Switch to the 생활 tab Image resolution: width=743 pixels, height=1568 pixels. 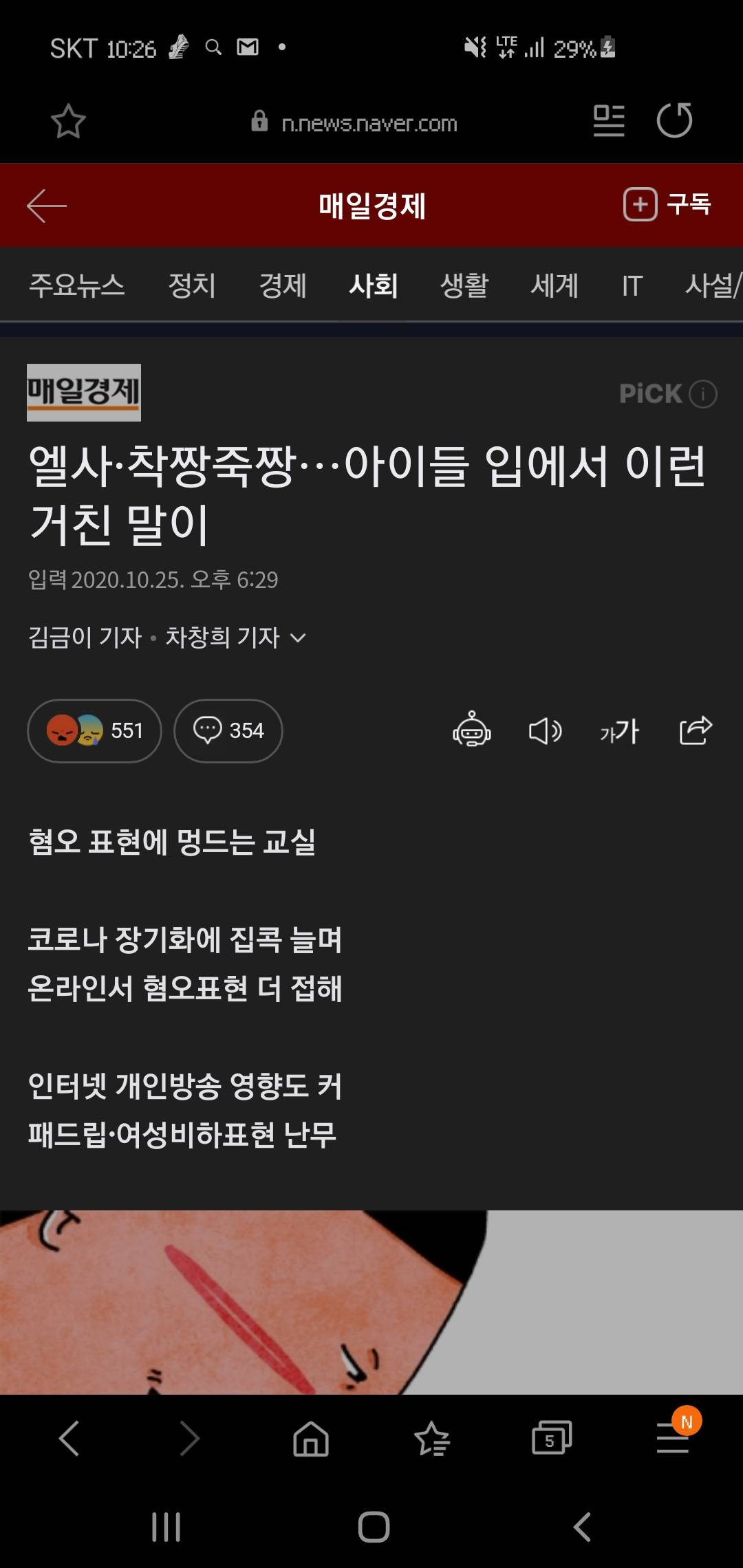(x=464, y=285)
